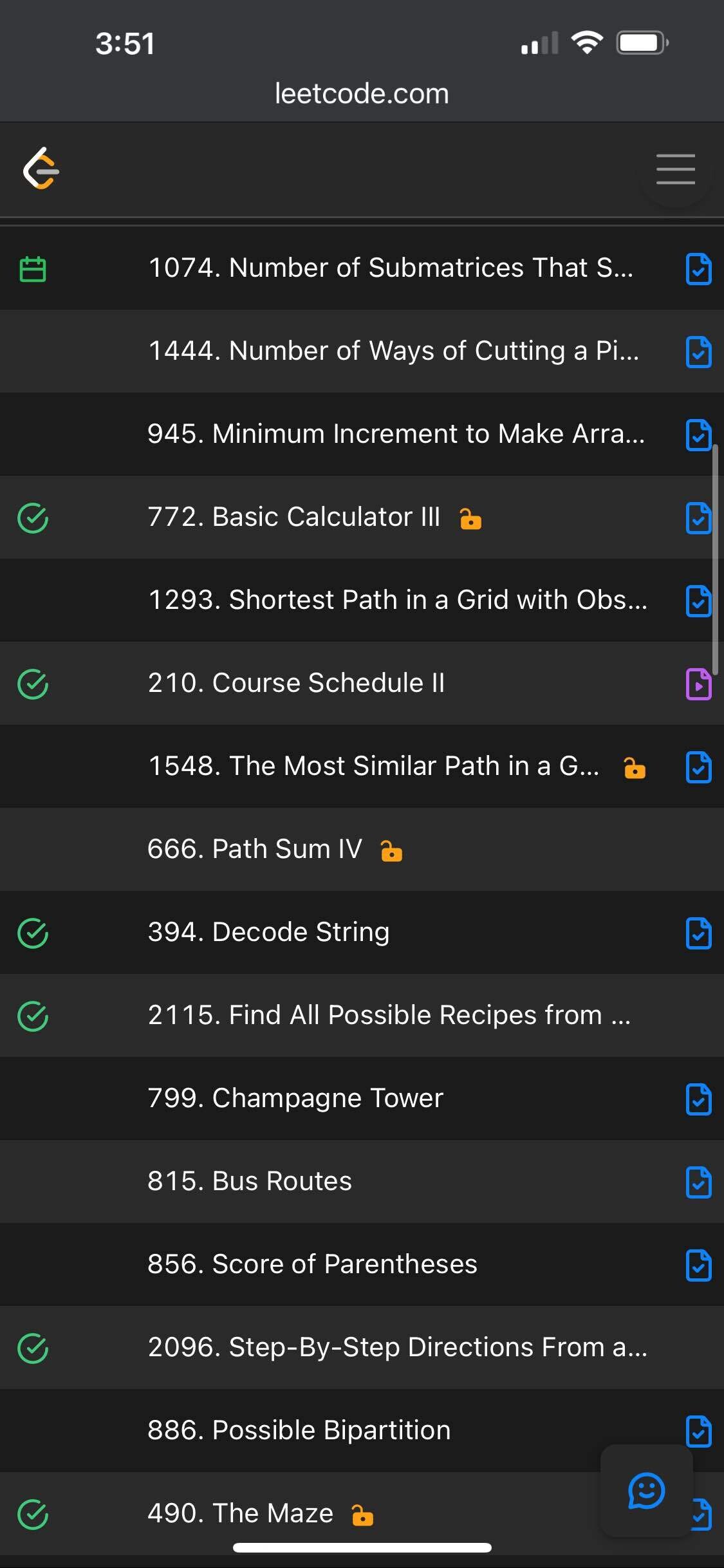Open the hamburger menu

675,169
